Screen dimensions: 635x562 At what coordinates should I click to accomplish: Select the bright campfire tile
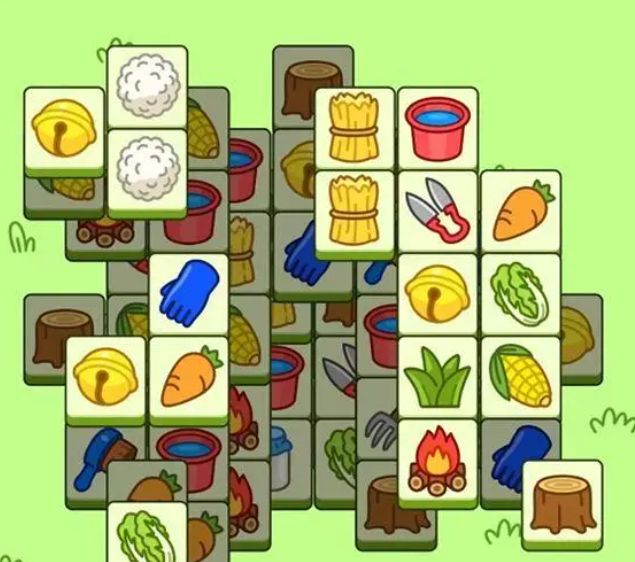(x=437, y=457)
